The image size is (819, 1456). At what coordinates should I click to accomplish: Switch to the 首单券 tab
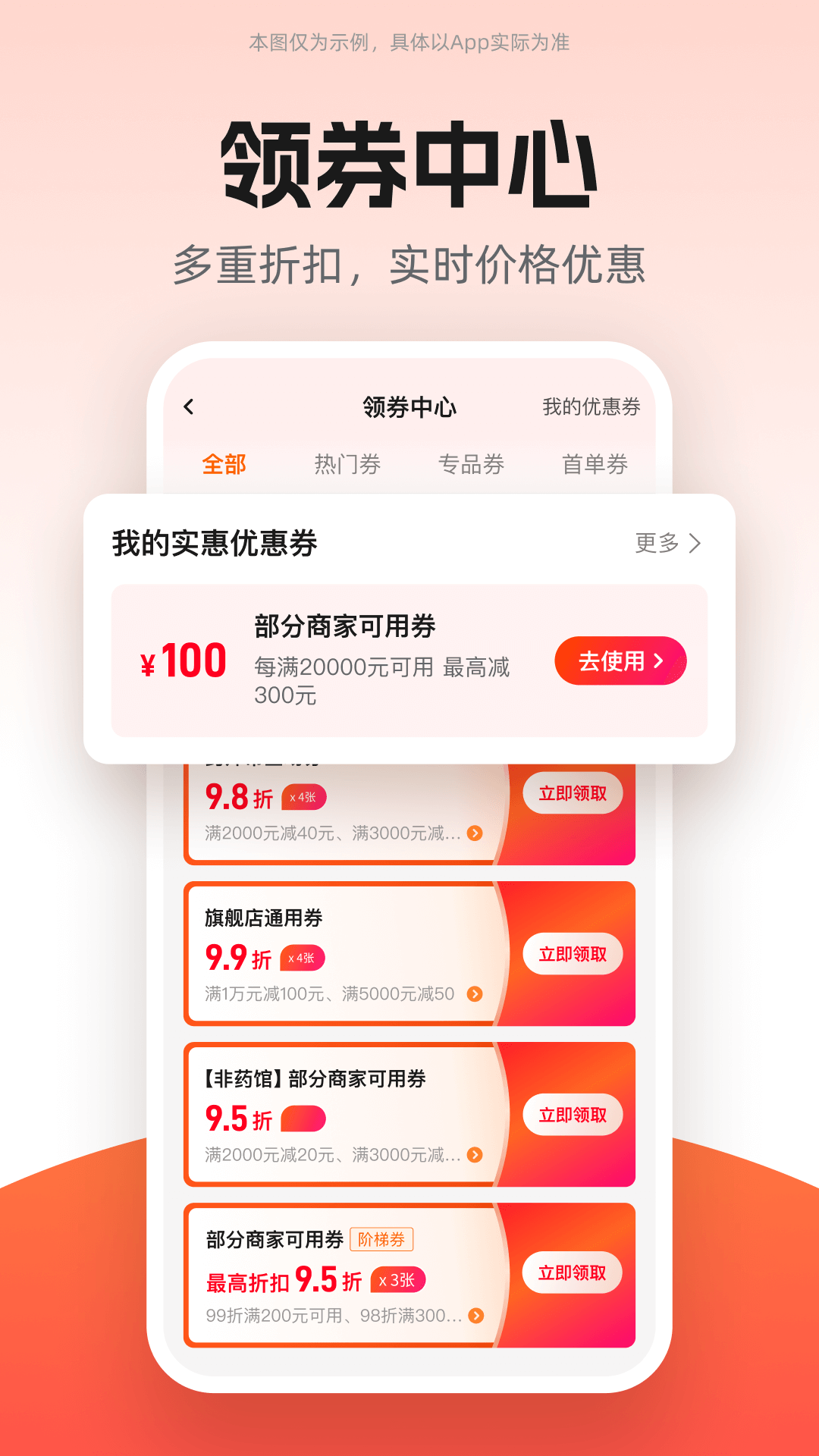[x=595, y=465]
